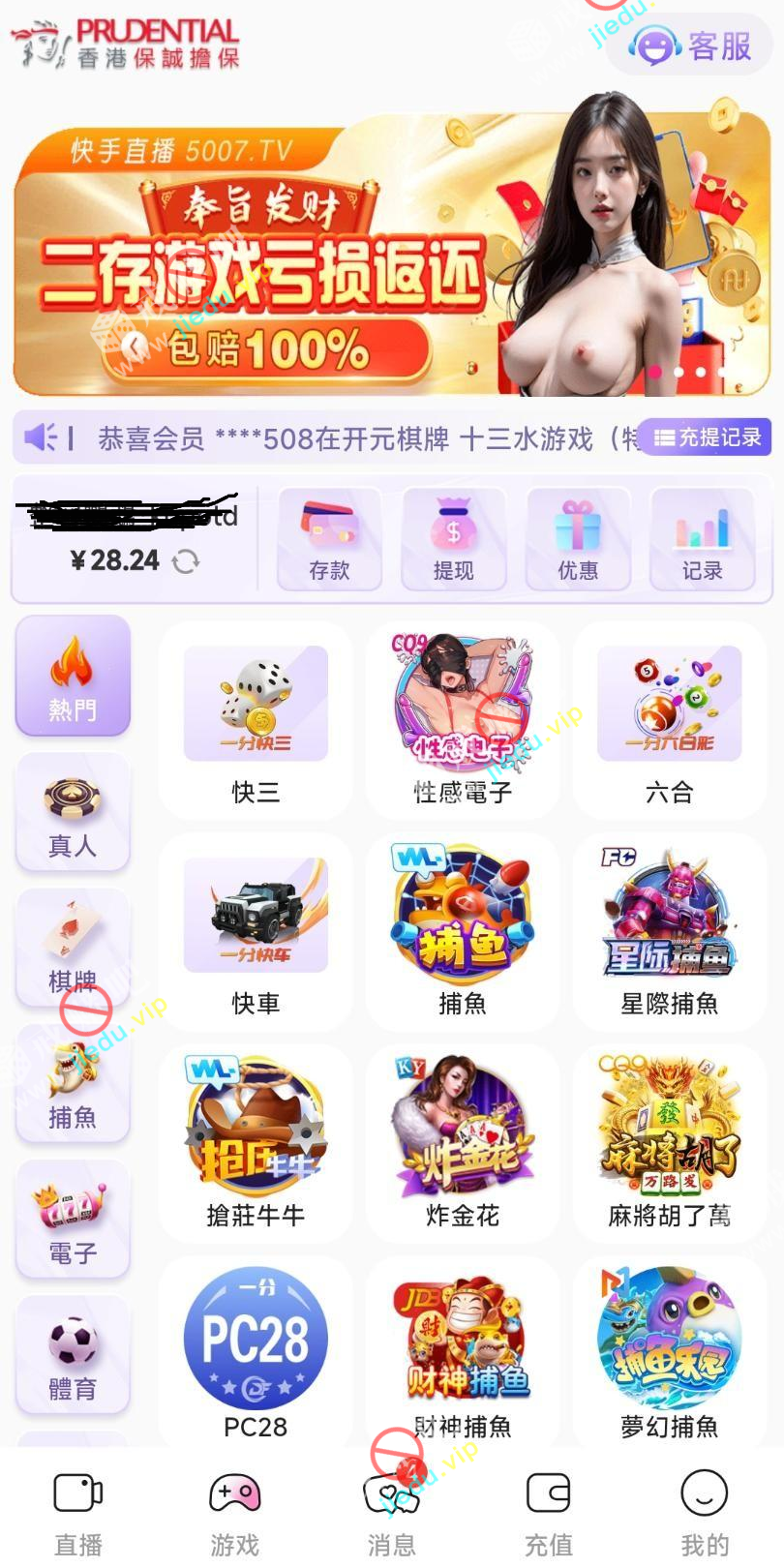Open customer service 客服
784x1568 pixels.
(x=690, y=45)
